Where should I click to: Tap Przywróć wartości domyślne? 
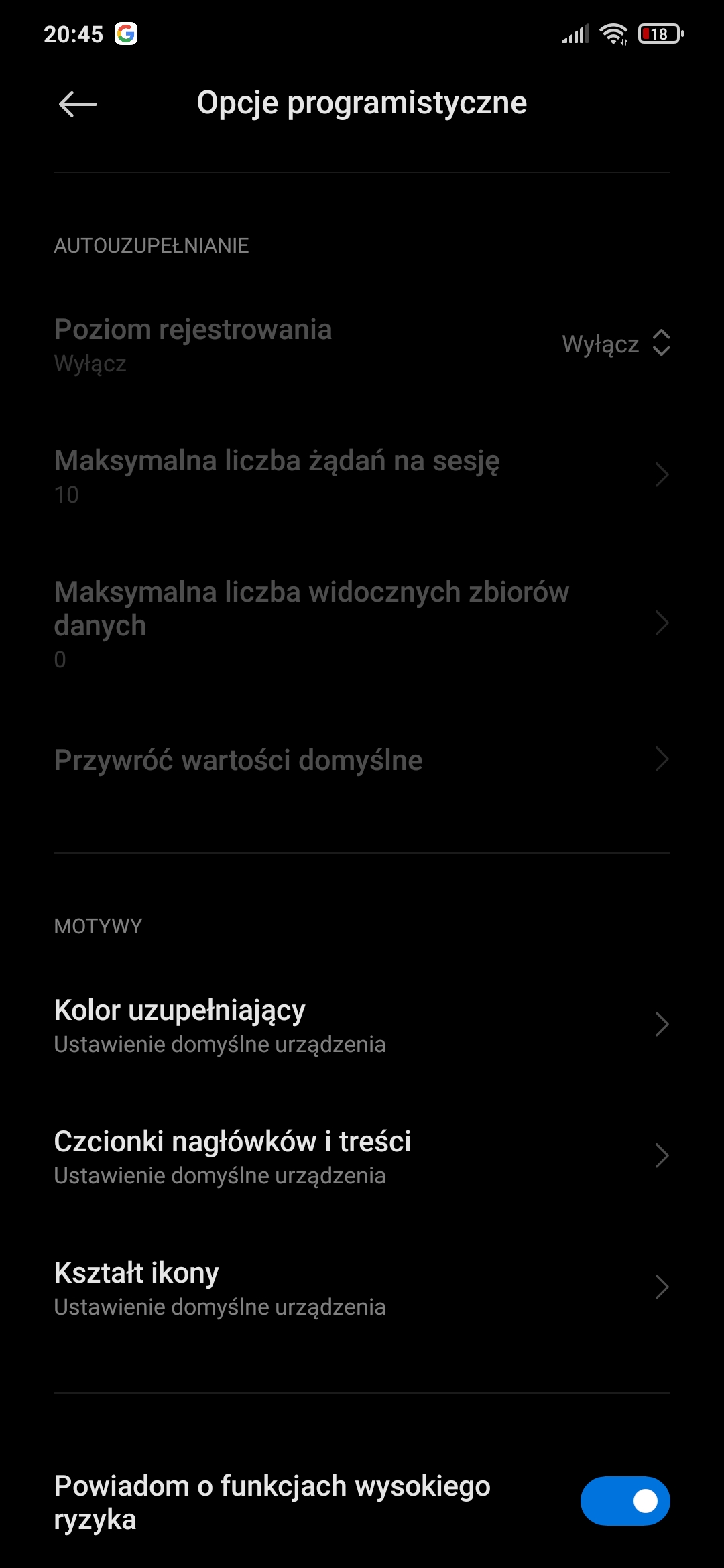[362, 760]
